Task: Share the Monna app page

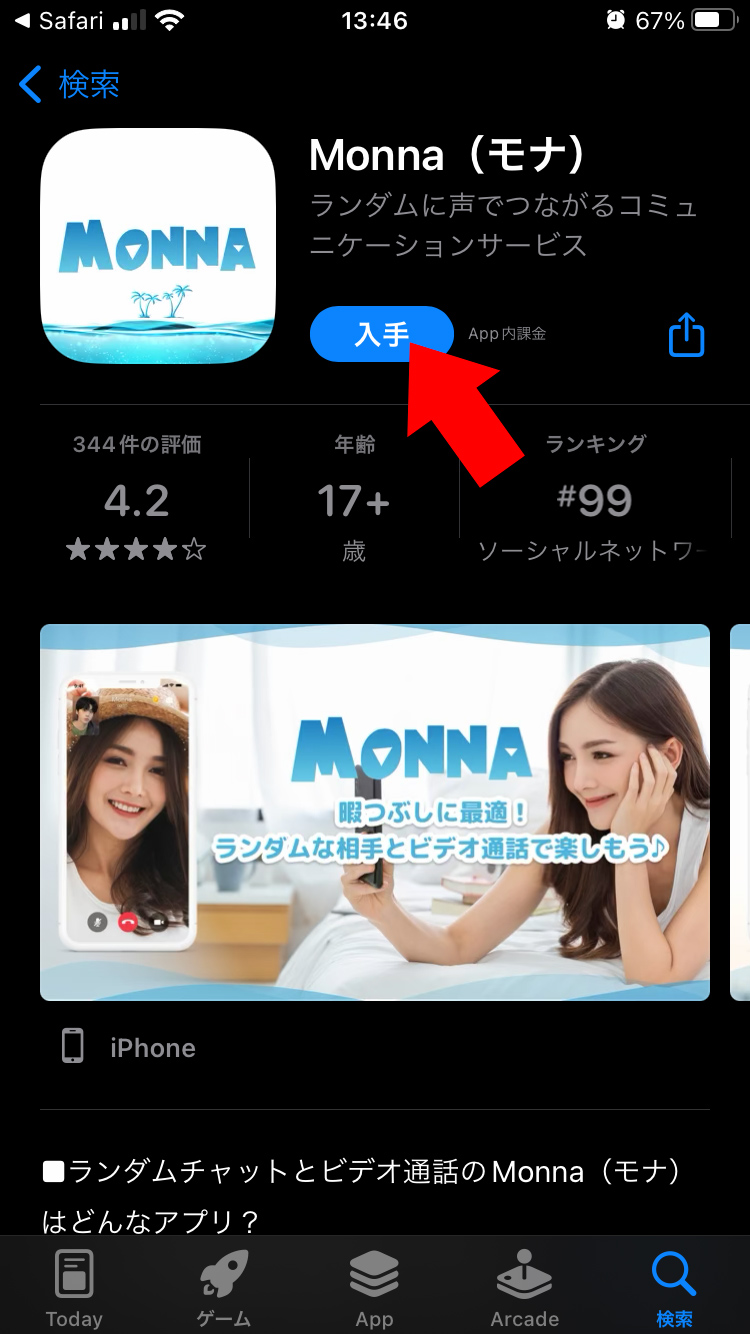Action: pyautogui.click(x=687, y=334)
